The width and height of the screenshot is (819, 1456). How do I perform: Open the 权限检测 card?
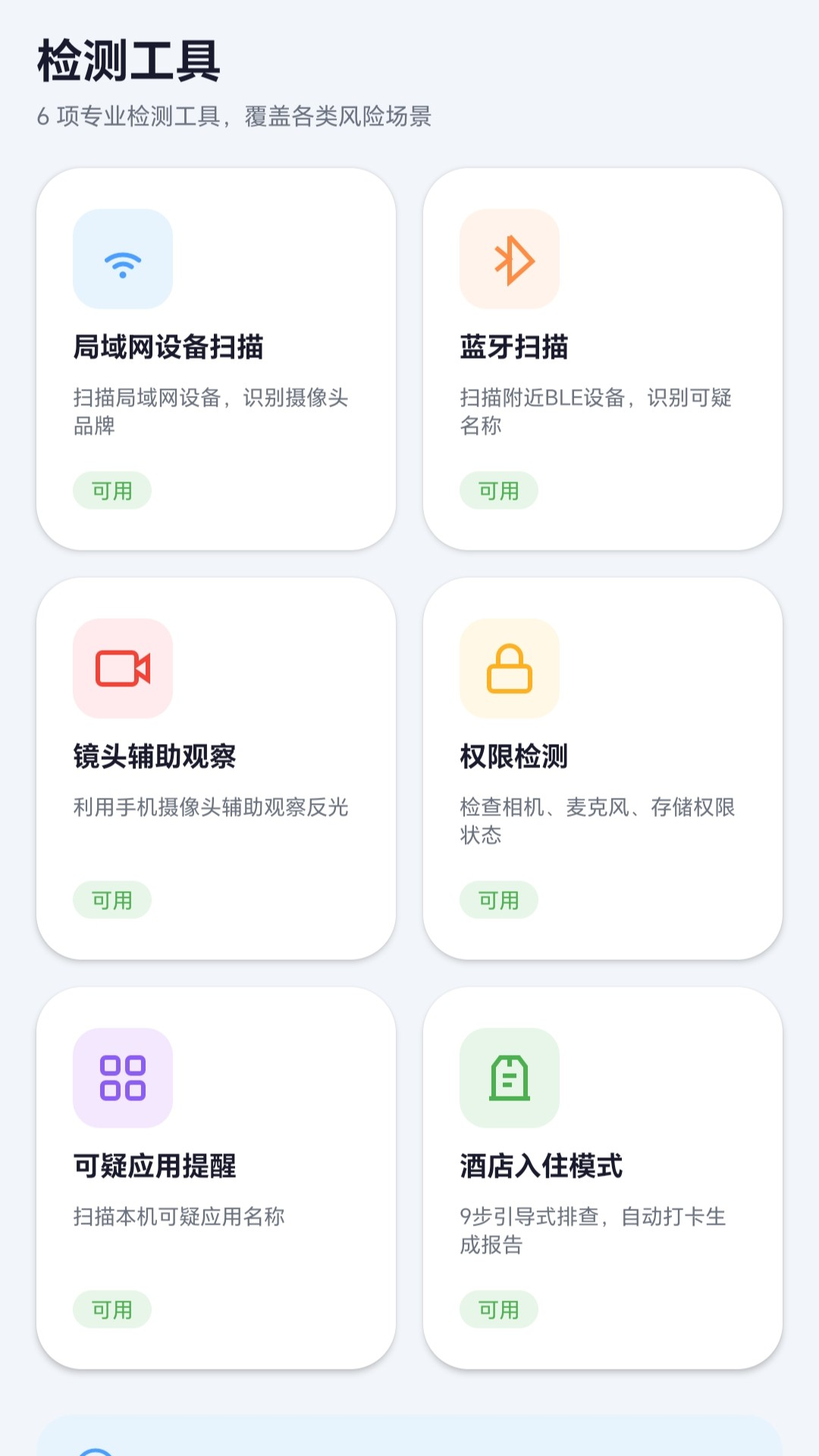pos(603,769)
